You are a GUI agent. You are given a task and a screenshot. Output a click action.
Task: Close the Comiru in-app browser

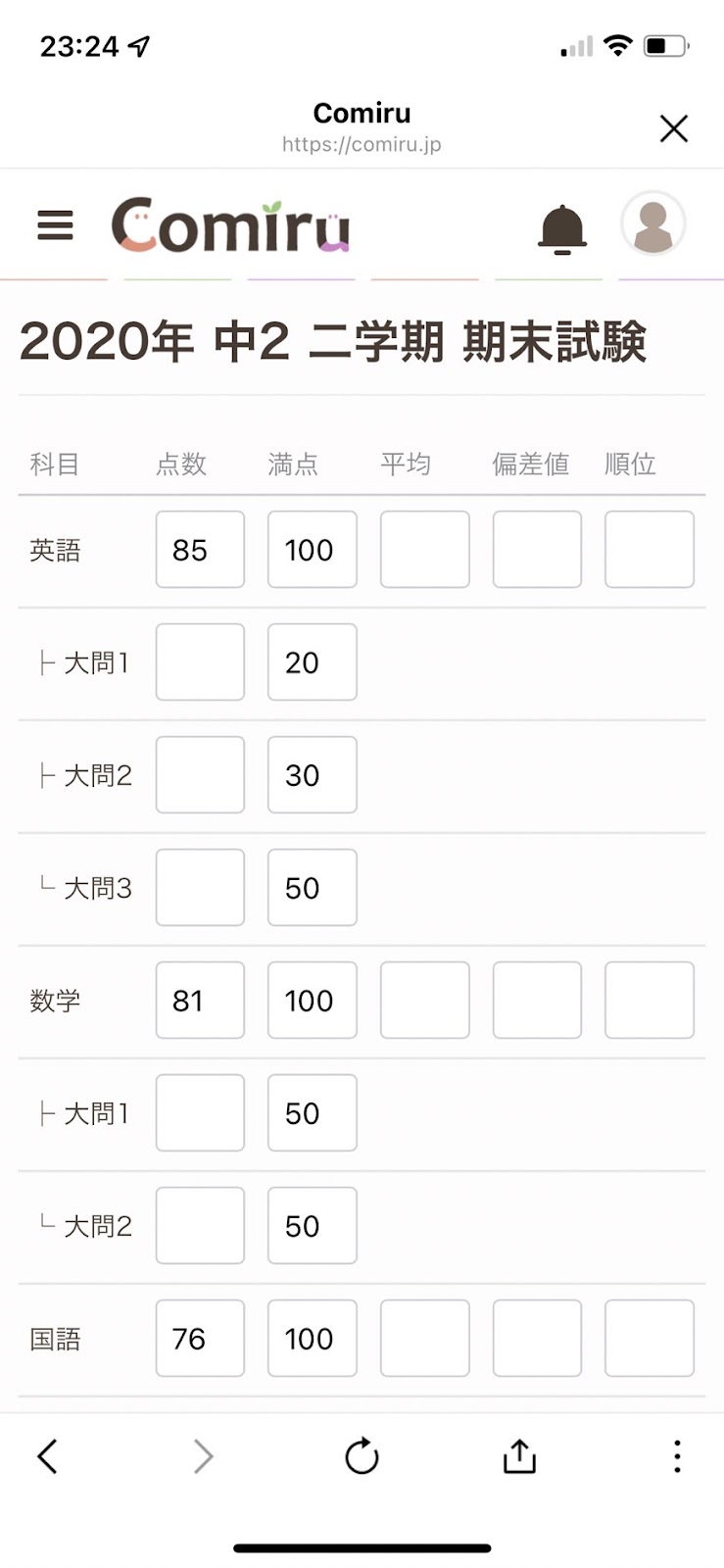[673, 128]
